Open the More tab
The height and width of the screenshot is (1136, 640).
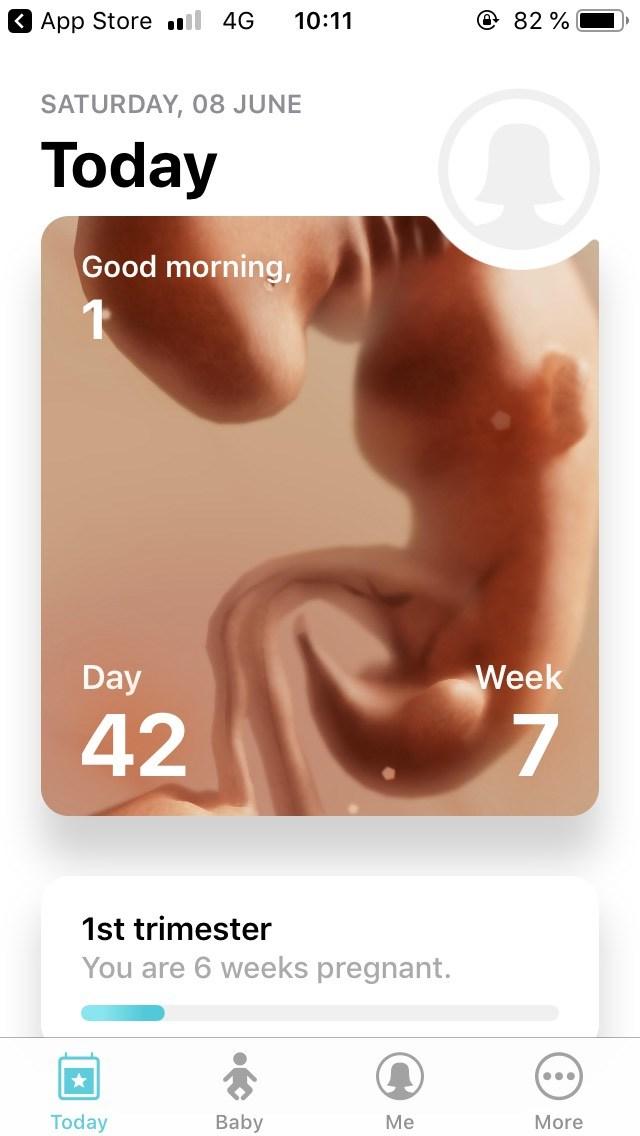[559, 1091]
